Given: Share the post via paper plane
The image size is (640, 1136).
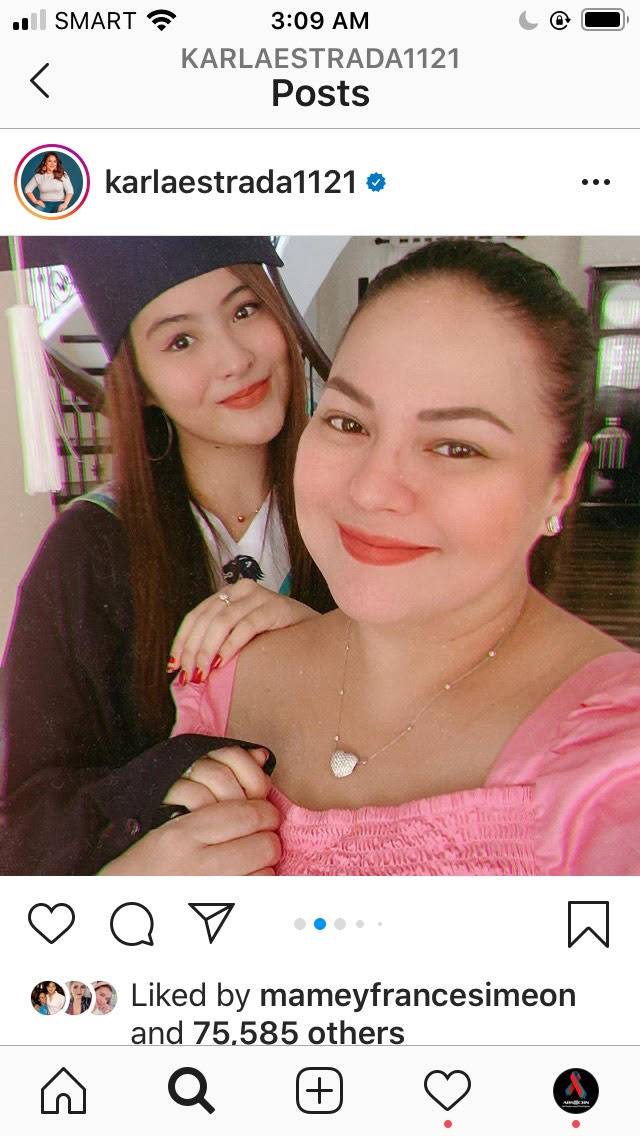Looking at the screenshot, I should (x=212, y=922).
